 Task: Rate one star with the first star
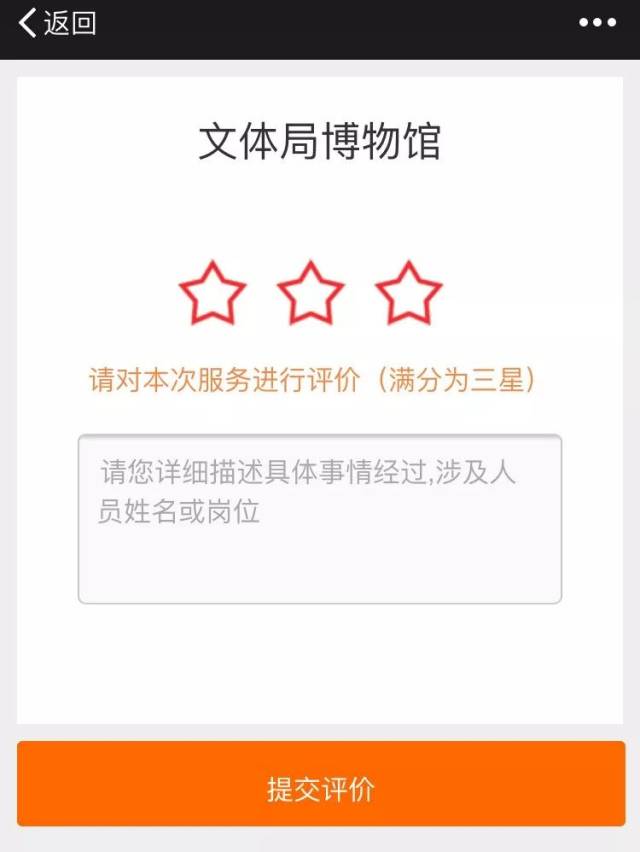(212, 293)
